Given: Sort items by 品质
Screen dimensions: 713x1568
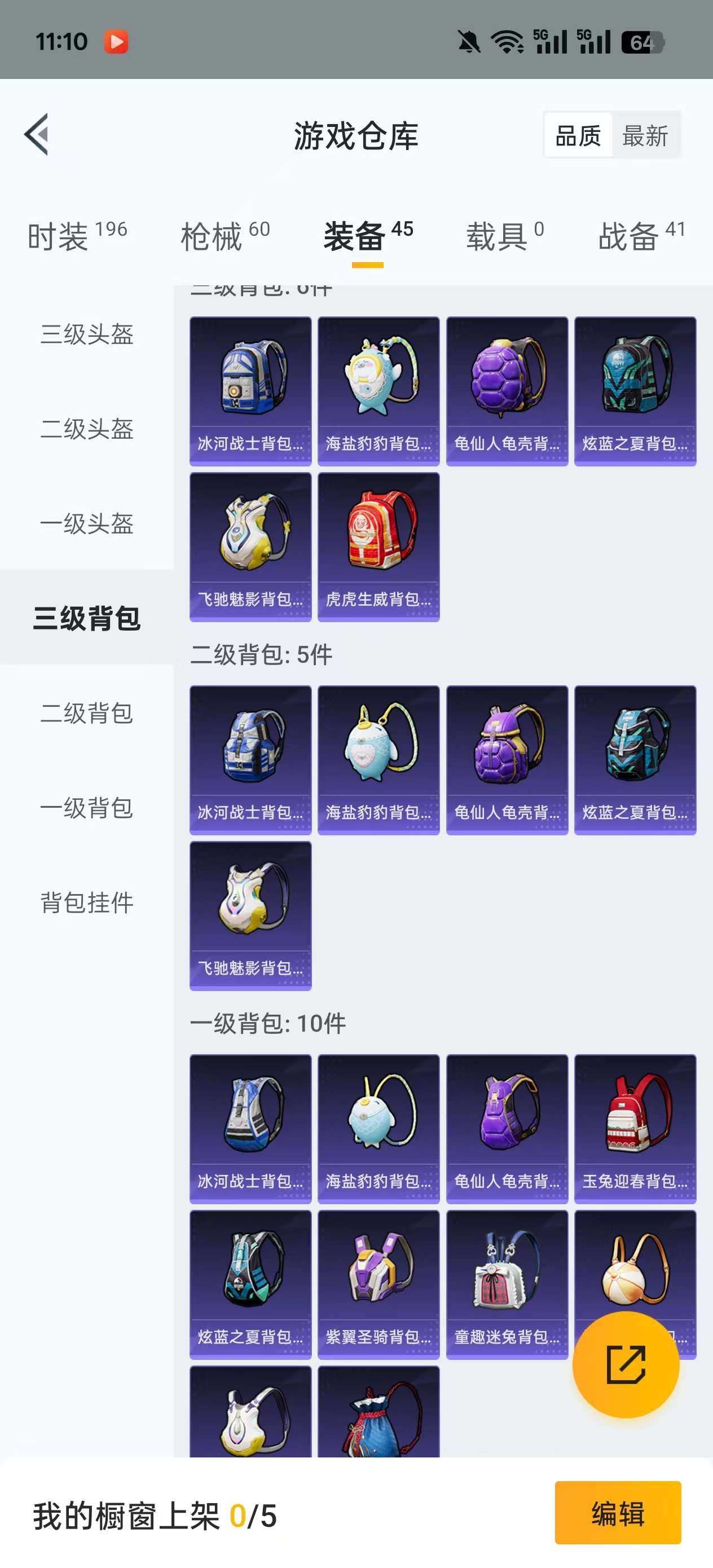Looking at the screenshot, I should (578, 136).
